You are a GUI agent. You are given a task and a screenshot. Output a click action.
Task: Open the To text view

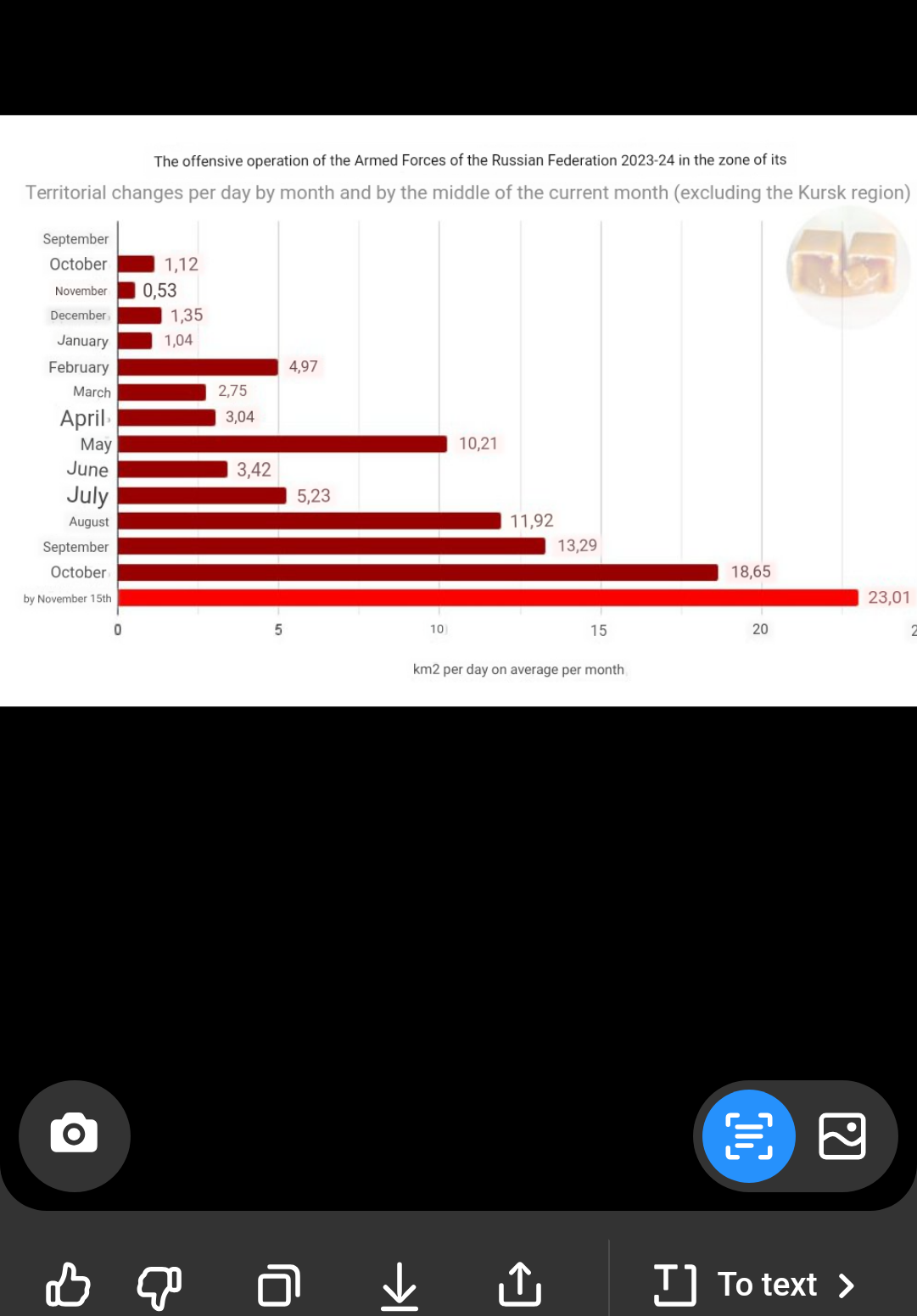[x=755, y=1285]
